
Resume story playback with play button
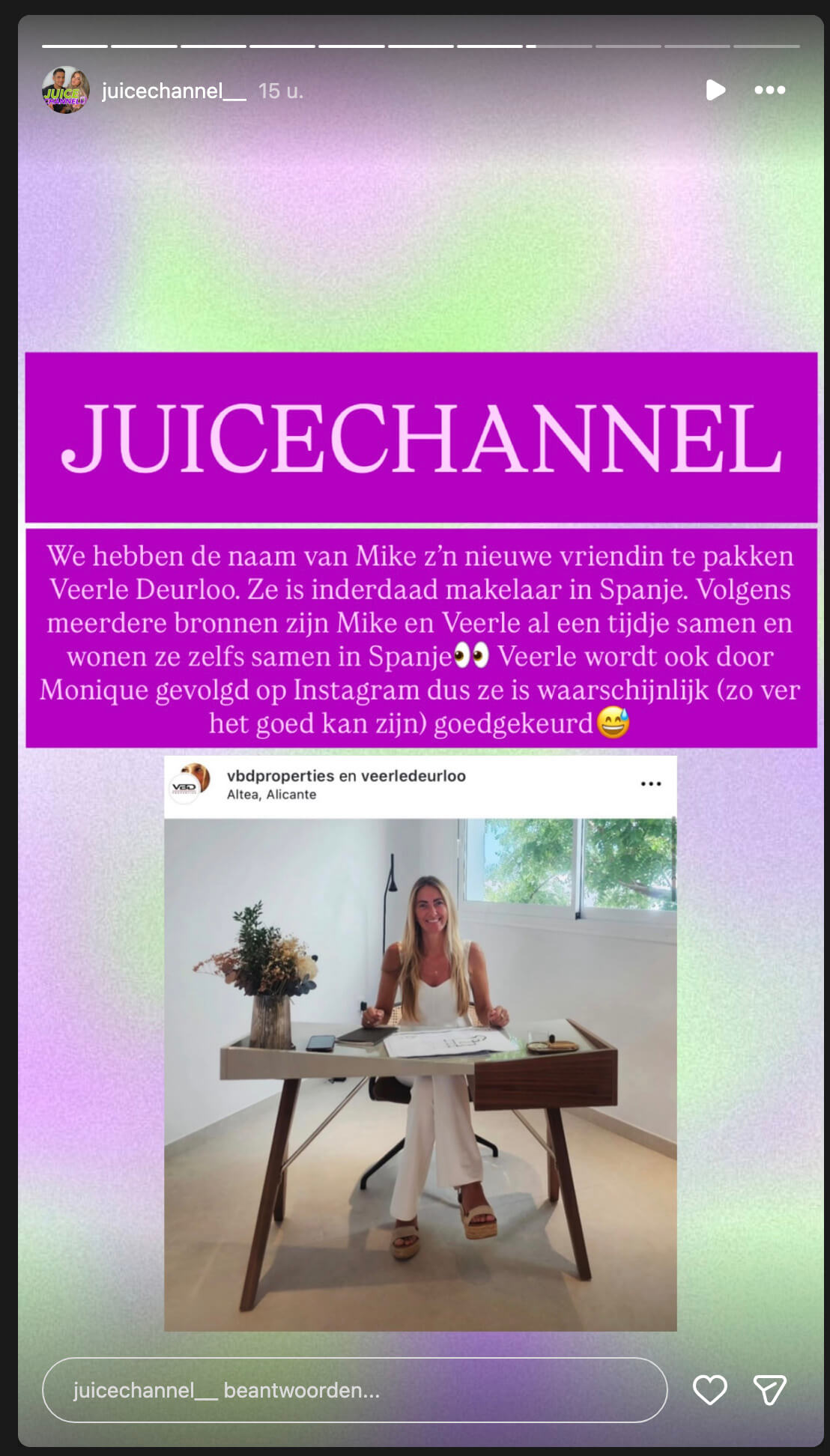point(715,91)
